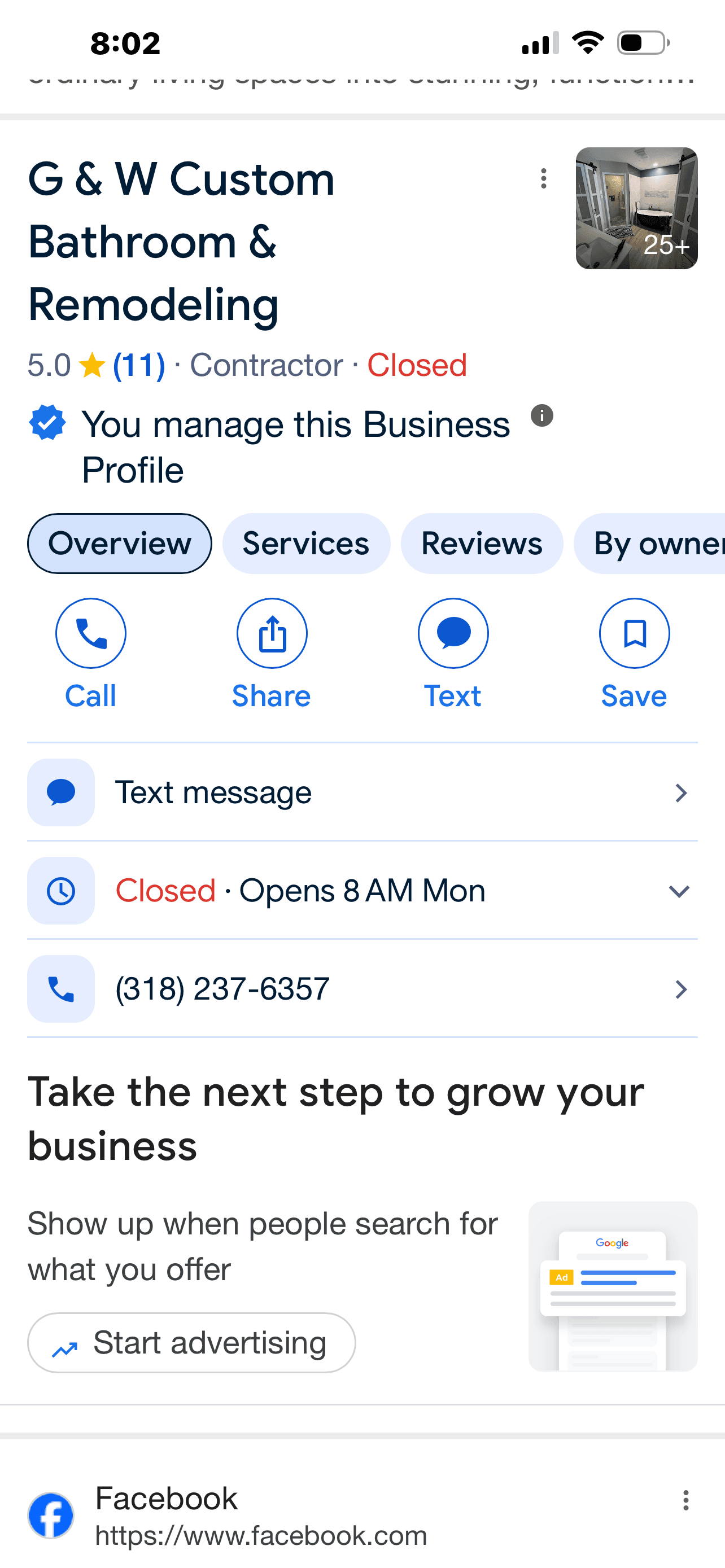Open the business profile overflow menu
Screen dimensions: 725x1568
point(543,179)
